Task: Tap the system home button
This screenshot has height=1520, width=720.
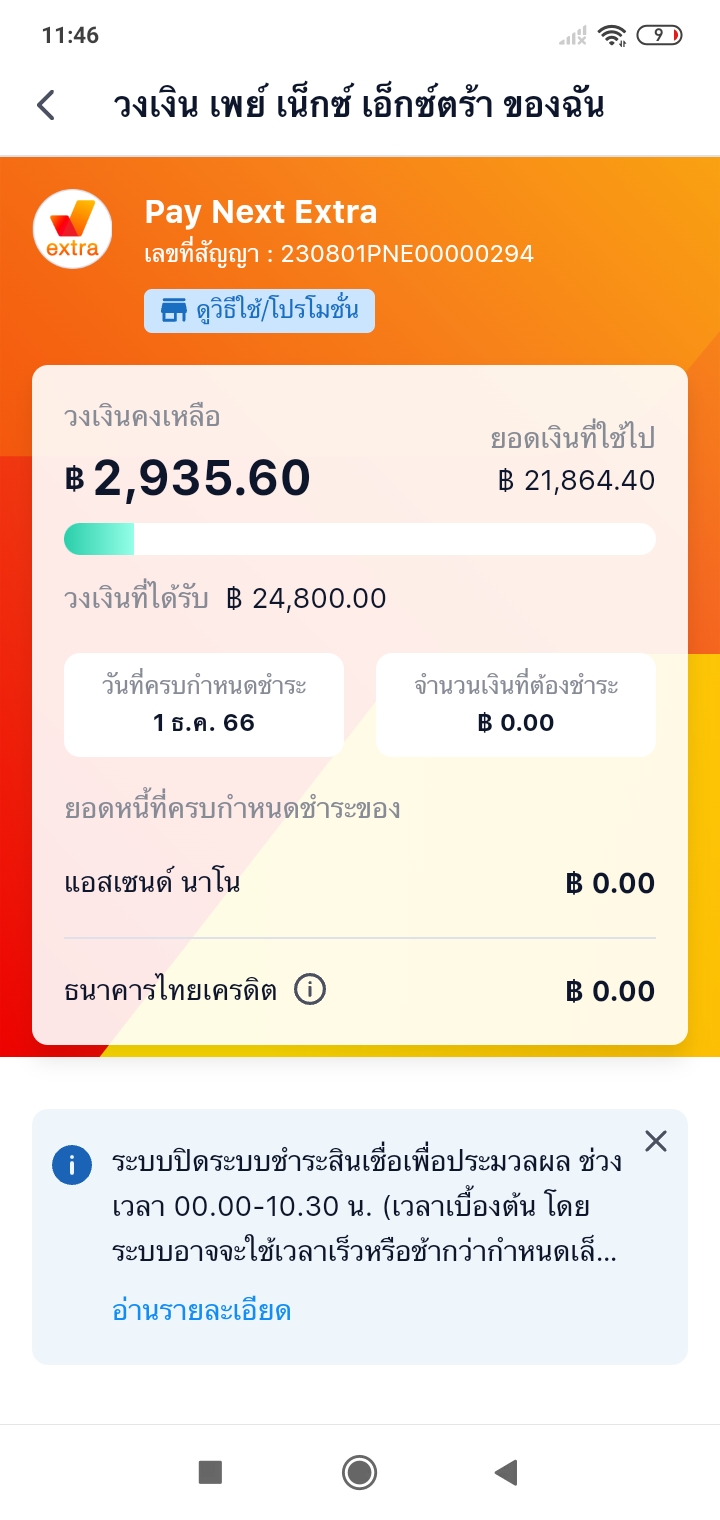Action: point(359,1472)
